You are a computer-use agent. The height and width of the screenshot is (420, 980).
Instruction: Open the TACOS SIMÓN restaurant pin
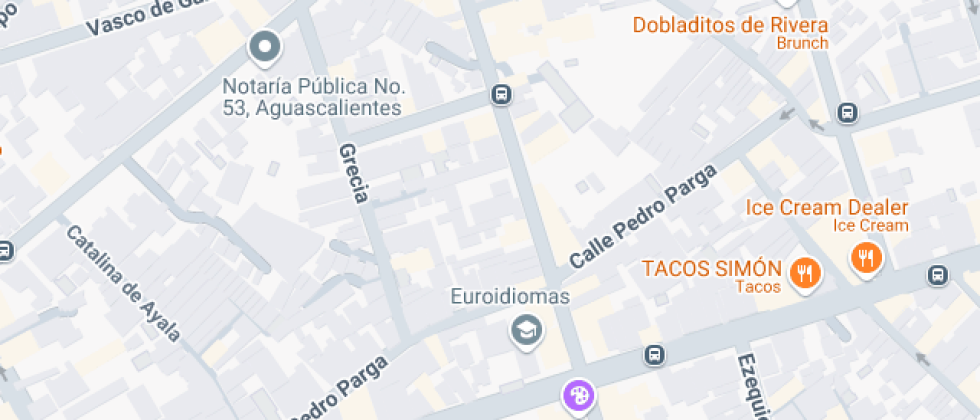(x=804, y=271)
